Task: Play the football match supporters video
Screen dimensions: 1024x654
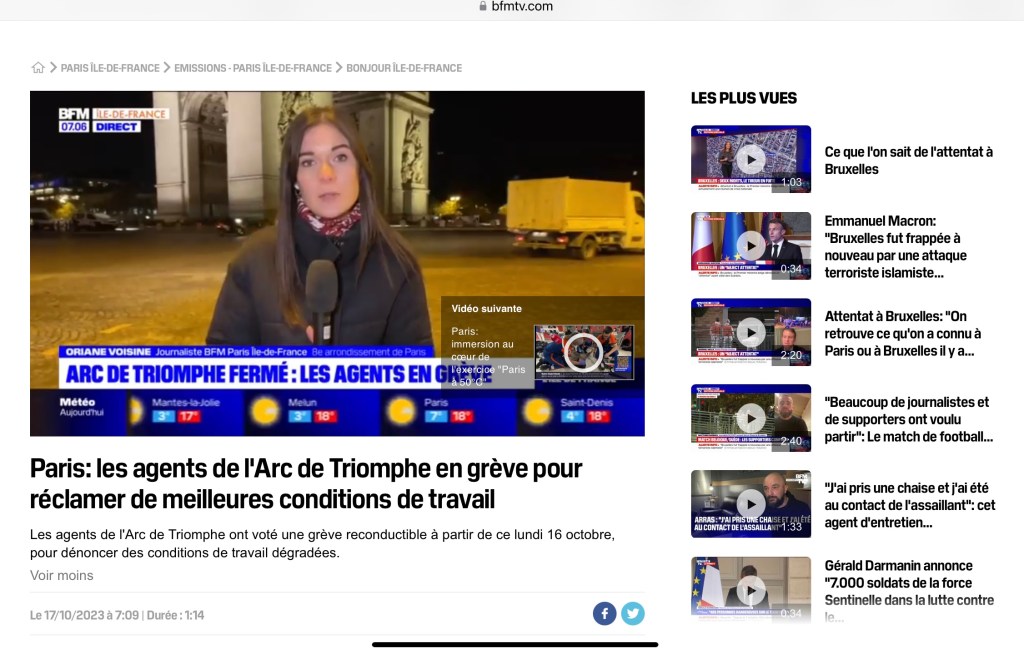Action: tap(750, 418)
